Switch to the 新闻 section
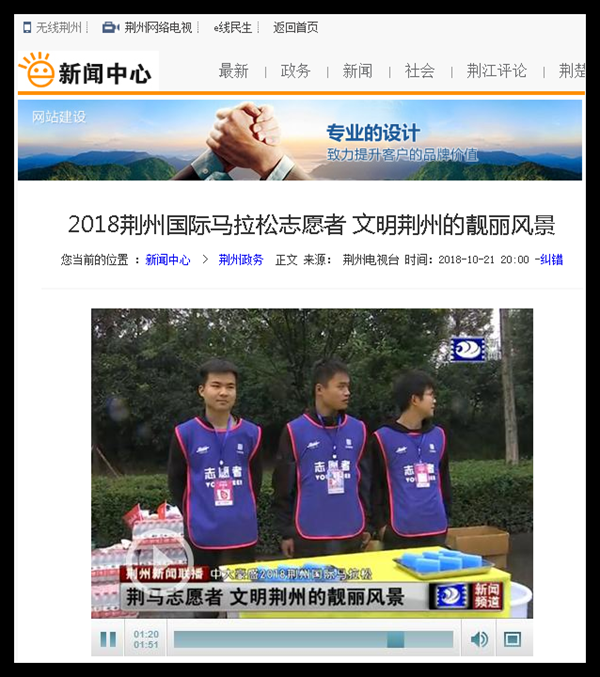This screenshot has width=600, height=677. tap(357, 71)
